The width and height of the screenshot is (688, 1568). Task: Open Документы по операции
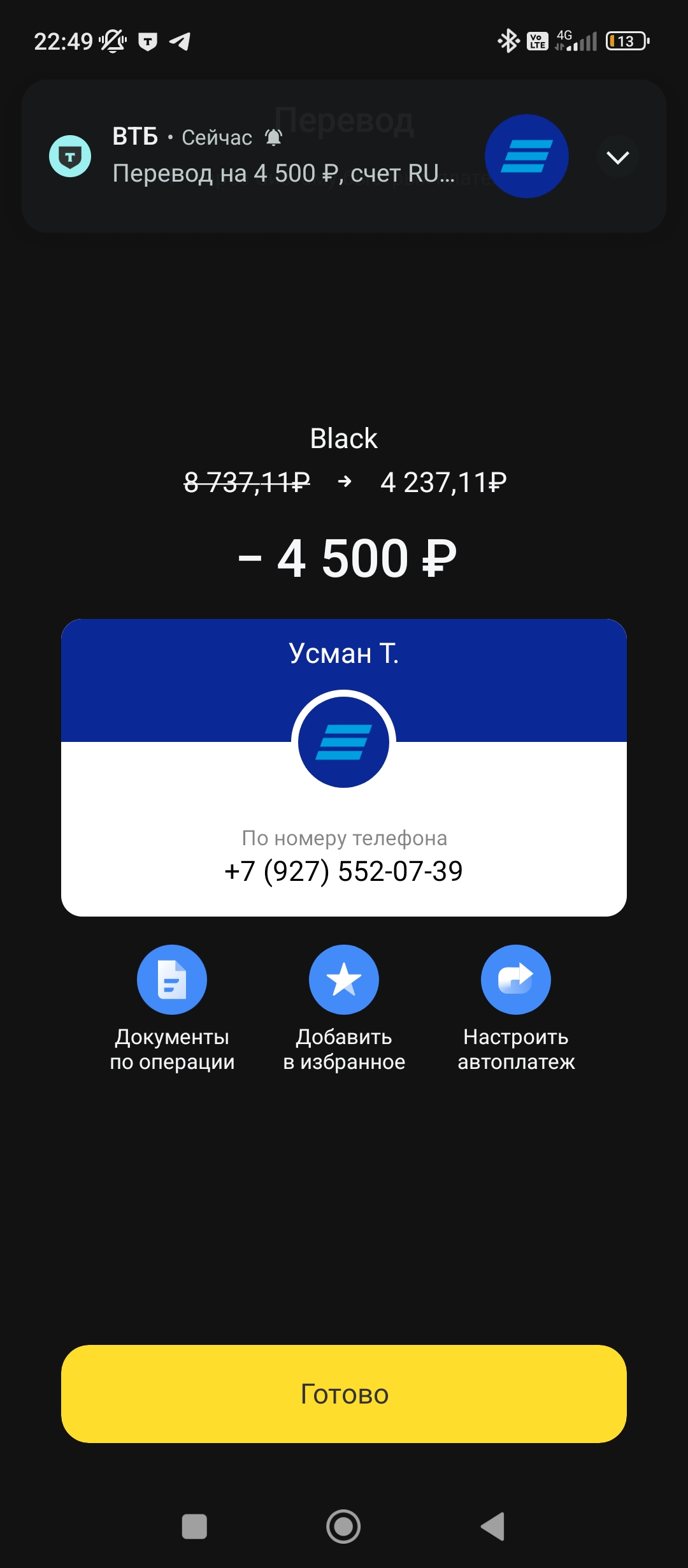click(x=172, y=980)
